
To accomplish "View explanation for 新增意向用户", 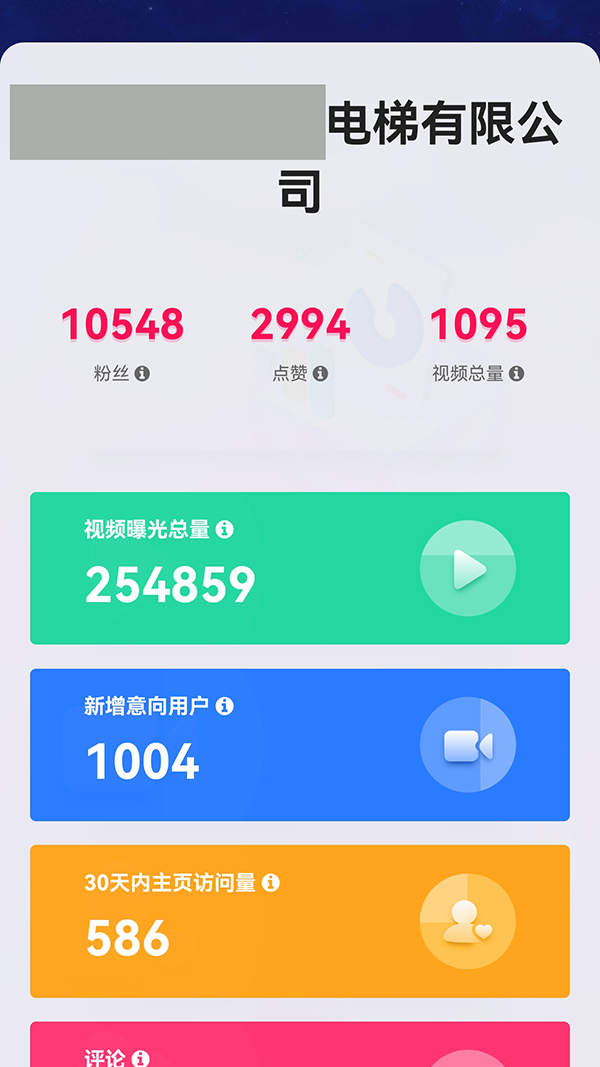I will click(225, 706).
